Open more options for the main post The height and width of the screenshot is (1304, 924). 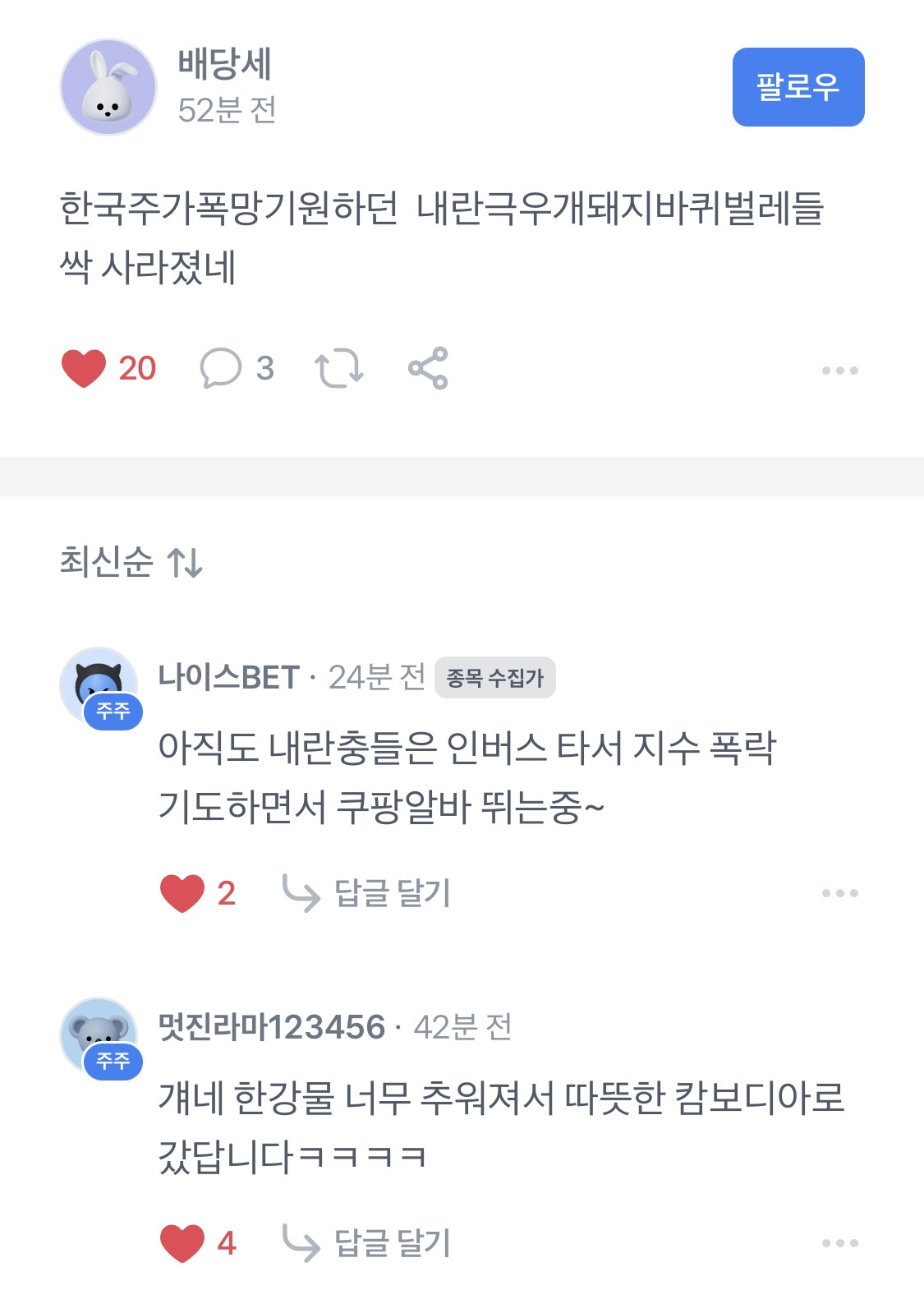pyautogui.click(x=839, y=371)
